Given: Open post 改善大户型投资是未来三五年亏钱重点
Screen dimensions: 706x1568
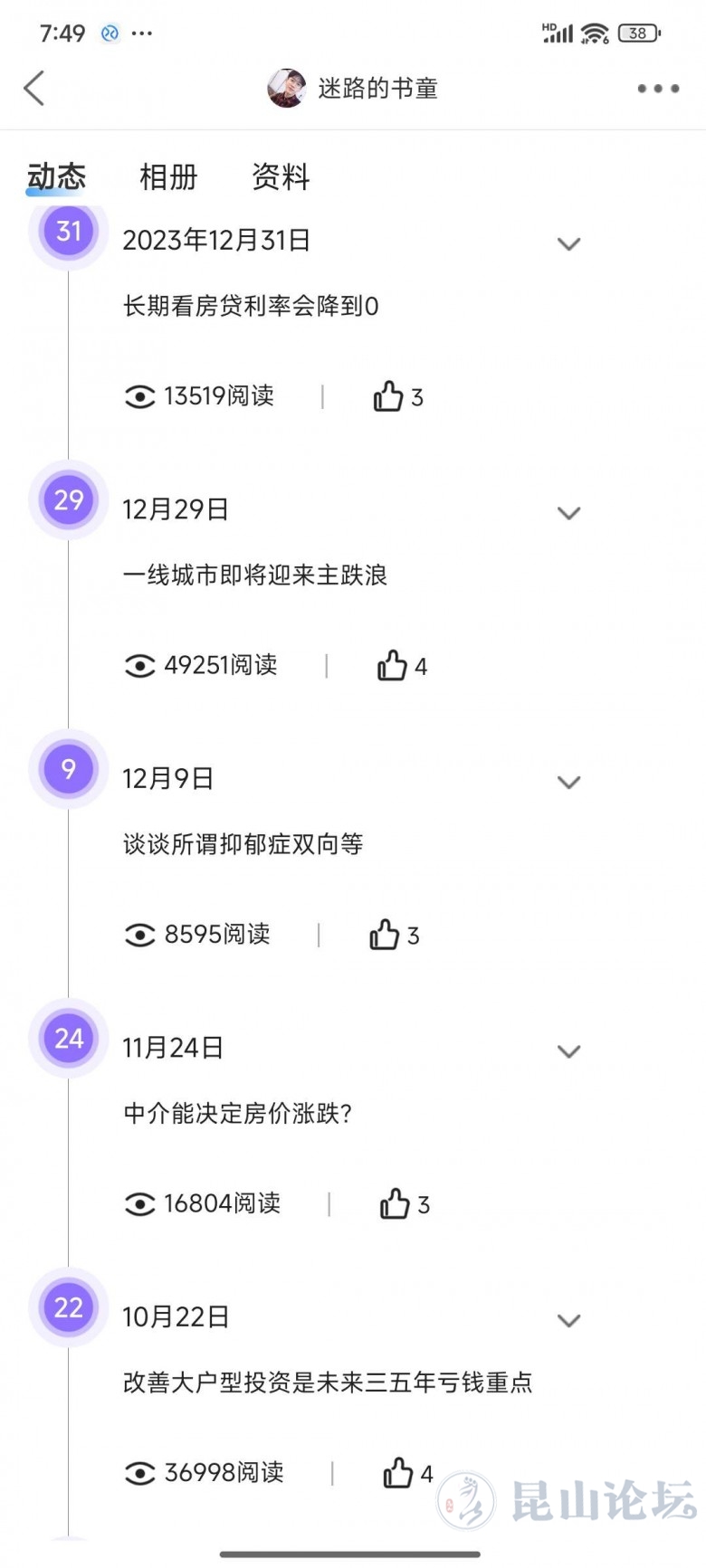Looking at the screenshot, I should coord(328,1383).
